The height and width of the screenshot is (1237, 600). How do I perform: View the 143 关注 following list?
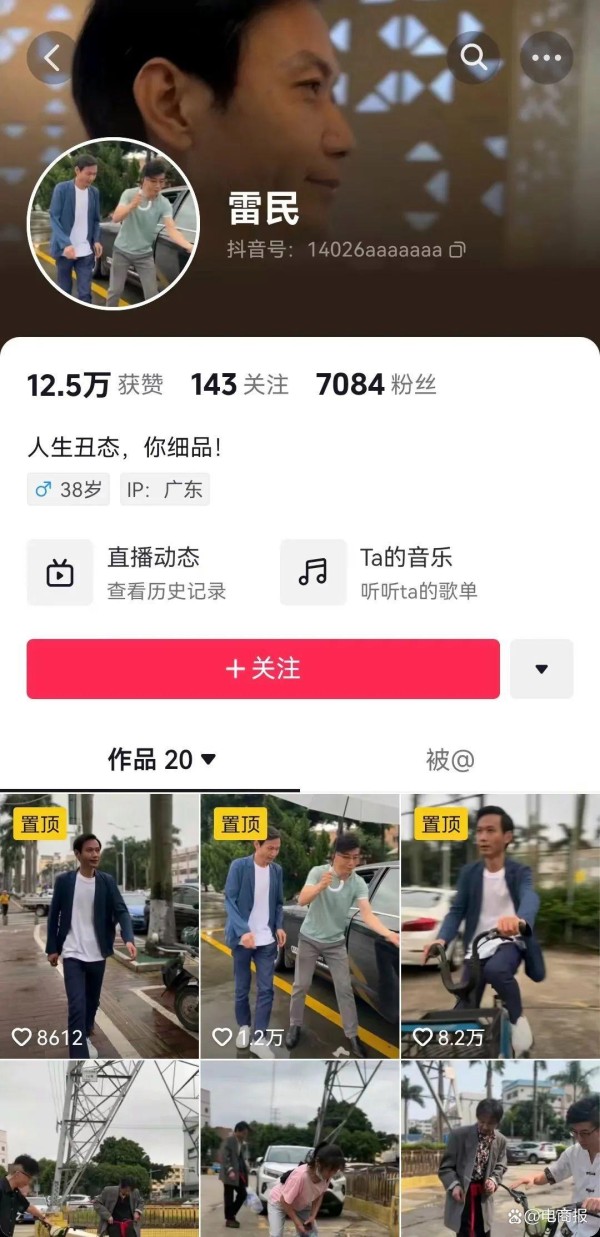240,385
